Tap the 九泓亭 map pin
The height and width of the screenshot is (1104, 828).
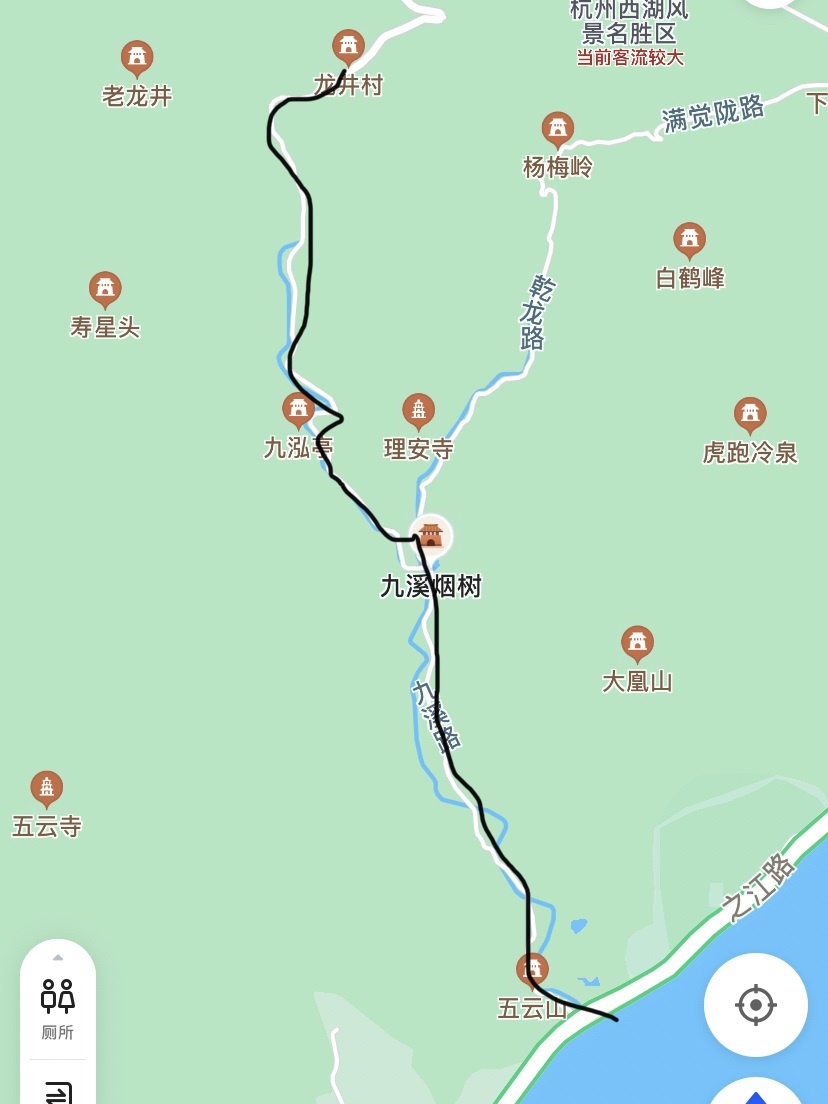click(298, 410)
